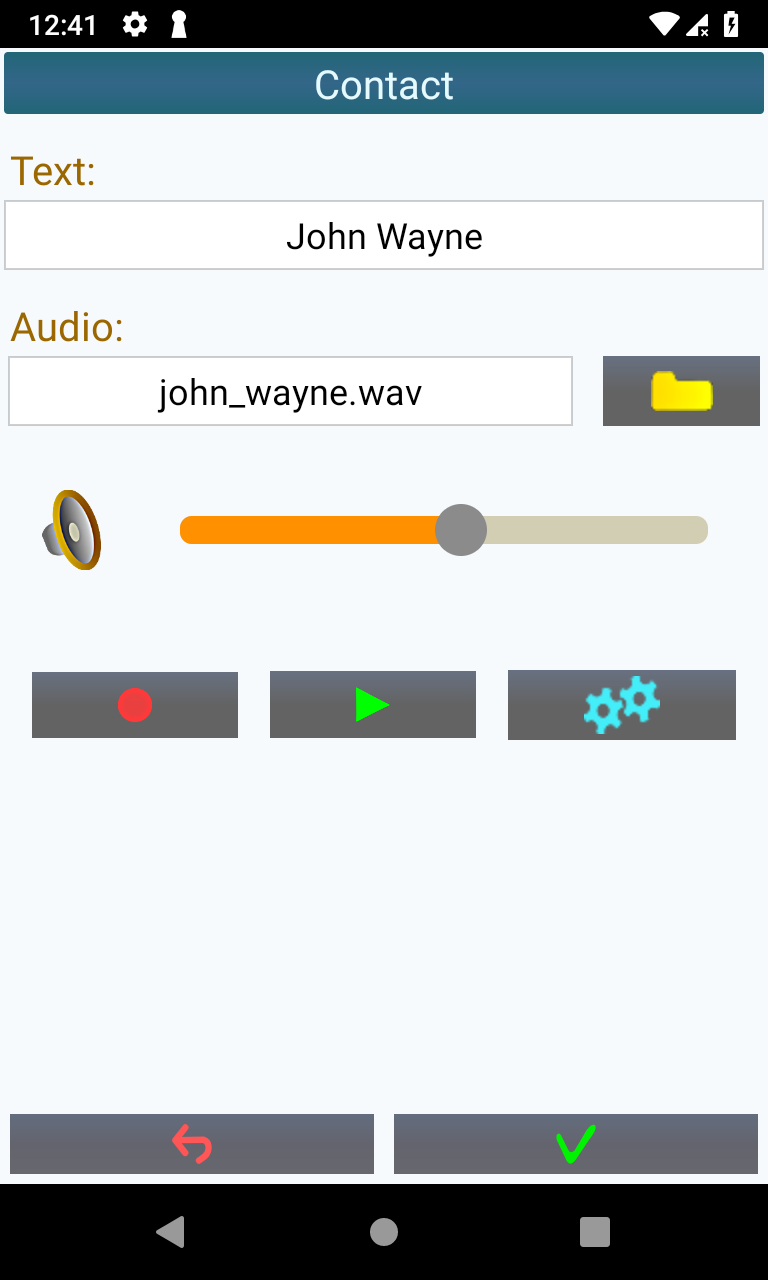Go back using the system navigation bar
This screenshot has height=1280, width=768.
(x=171, y=1232)
